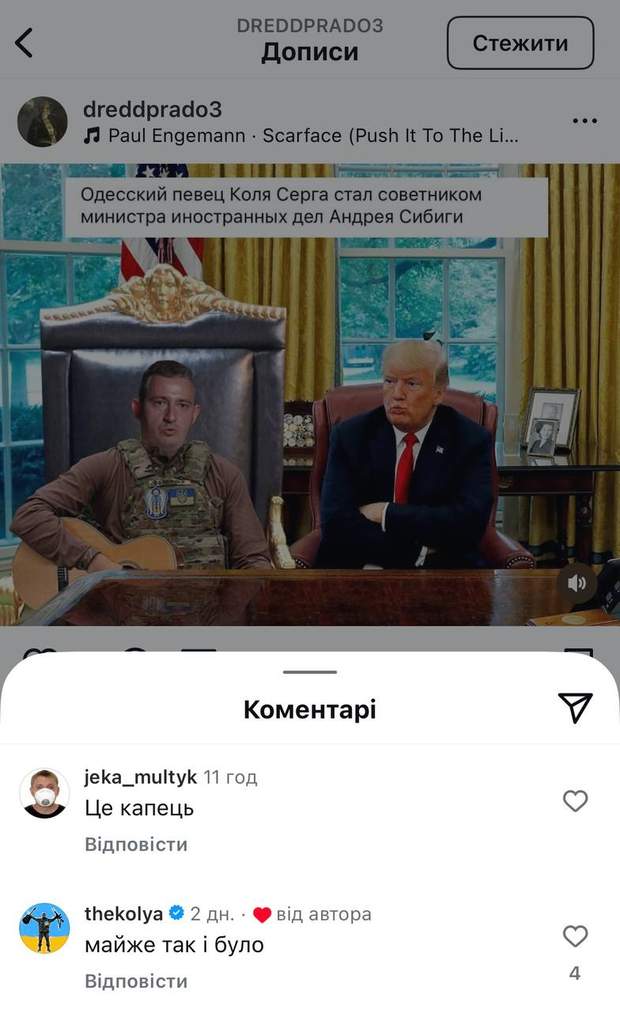Reply to jeka_multyk's comment via Відповісти

point(136,844)
